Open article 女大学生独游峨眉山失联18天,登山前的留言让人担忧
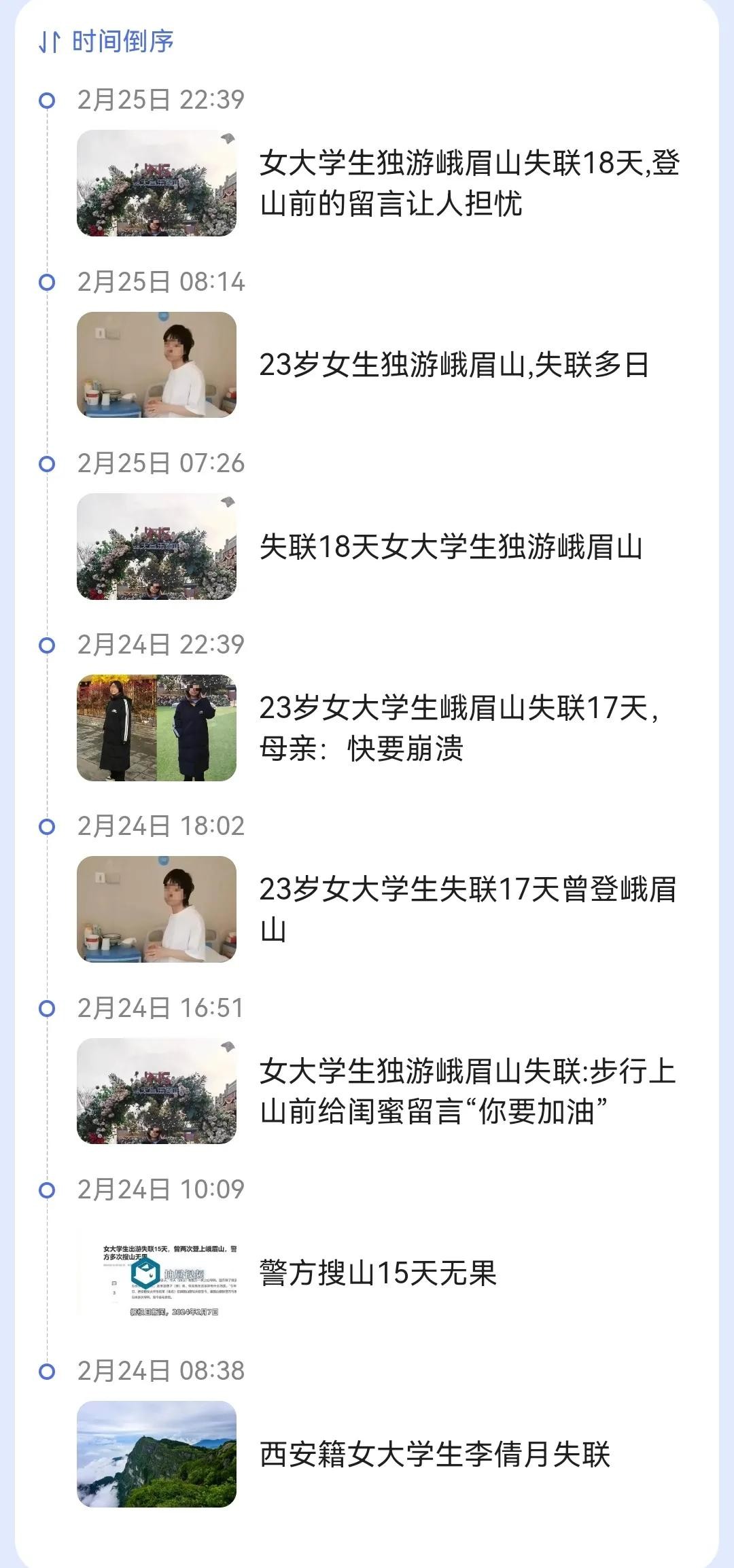Viewport: 734px width, 1568px height. click(469, 183)
